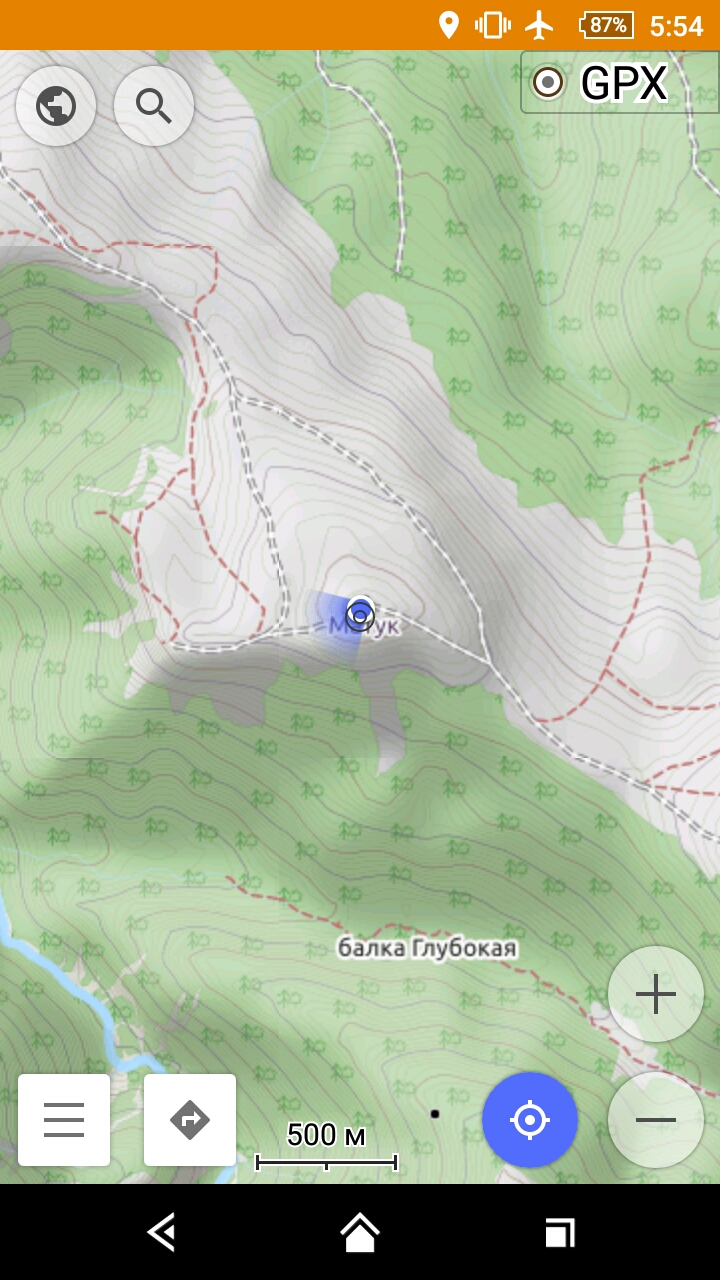Zoom in on the map
The image size is (720, 1280).
point(655,994)
